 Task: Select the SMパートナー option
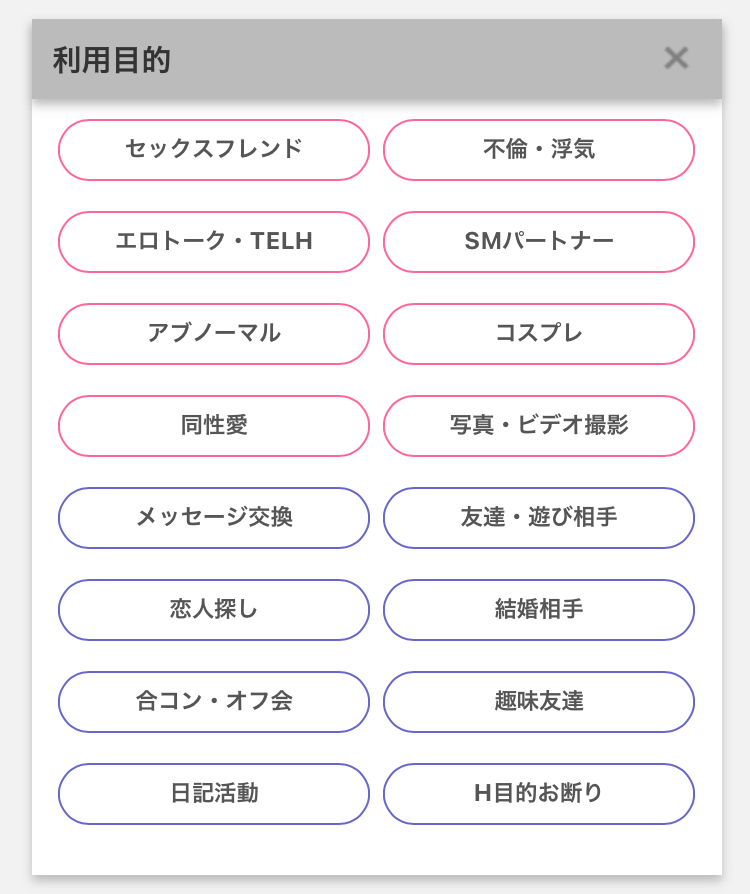tap(539, 242)
